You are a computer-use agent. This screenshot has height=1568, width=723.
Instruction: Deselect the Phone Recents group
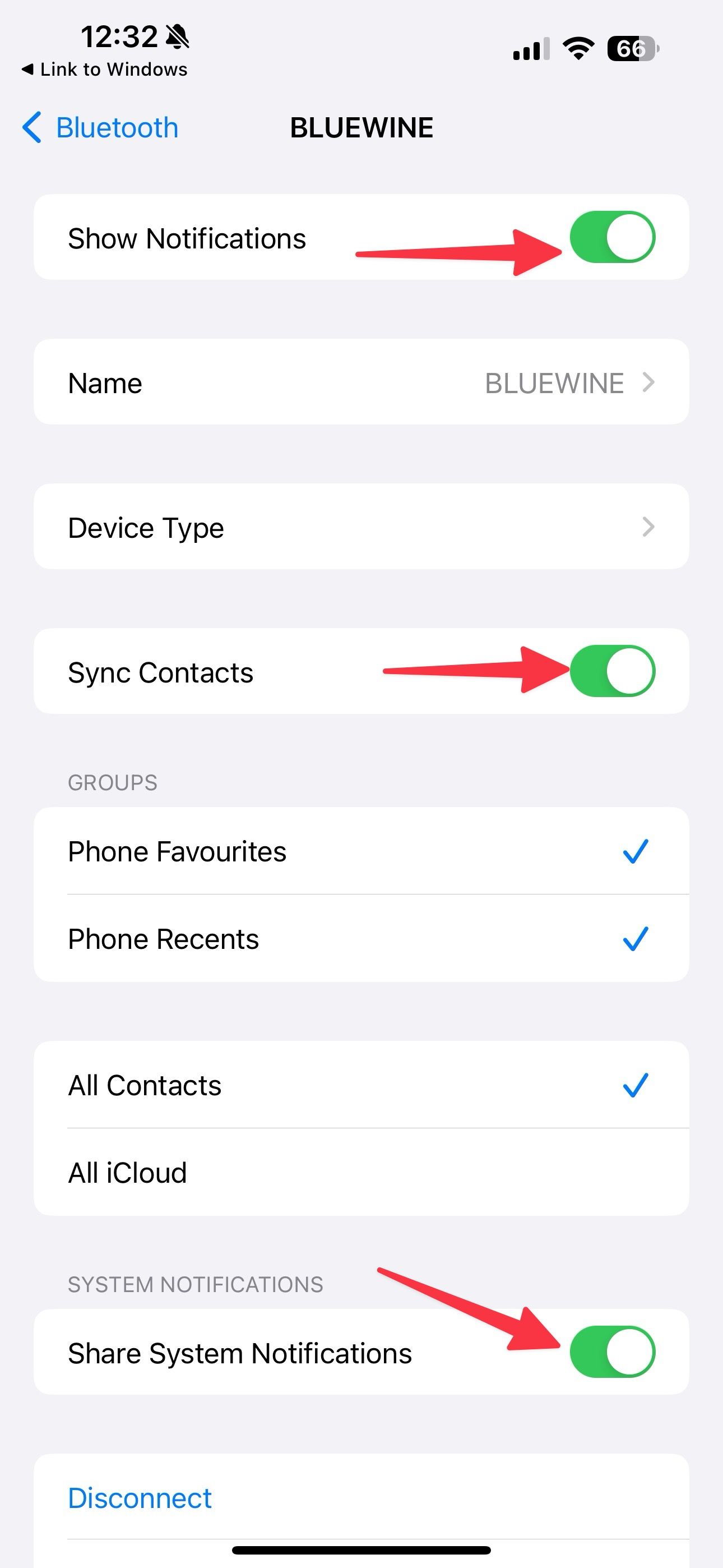(x=637, y=938)
